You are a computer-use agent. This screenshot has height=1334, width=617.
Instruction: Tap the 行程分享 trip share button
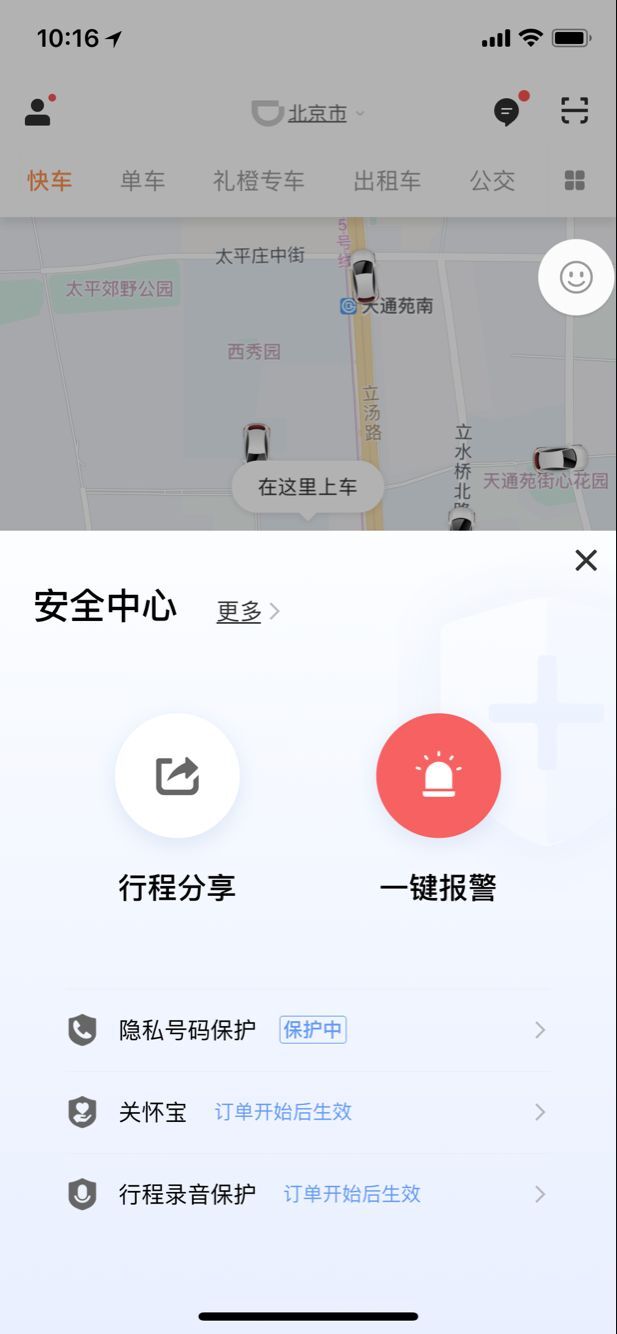pyautogui.click(x=177, y=775)
